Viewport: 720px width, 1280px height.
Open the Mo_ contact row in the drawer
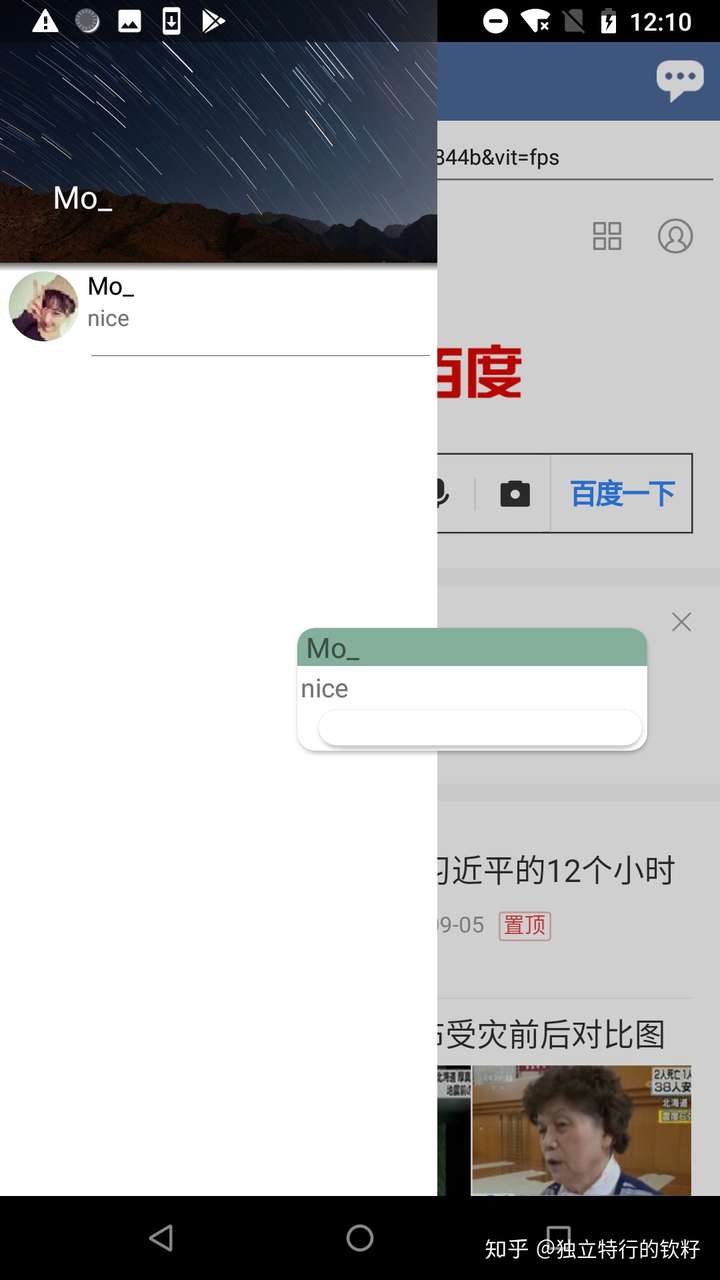220,306
